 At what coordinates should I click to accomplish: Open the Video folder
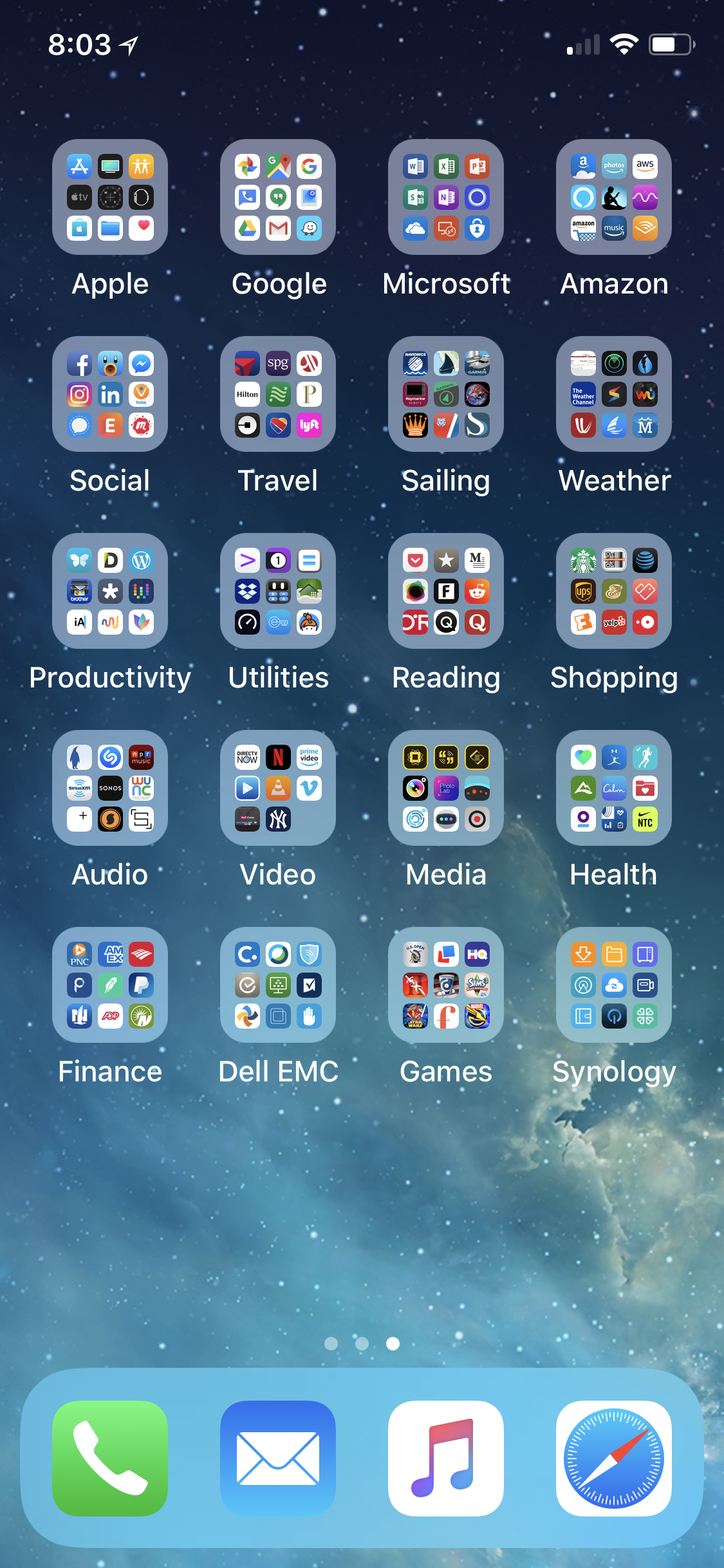[x=278, y=788]
